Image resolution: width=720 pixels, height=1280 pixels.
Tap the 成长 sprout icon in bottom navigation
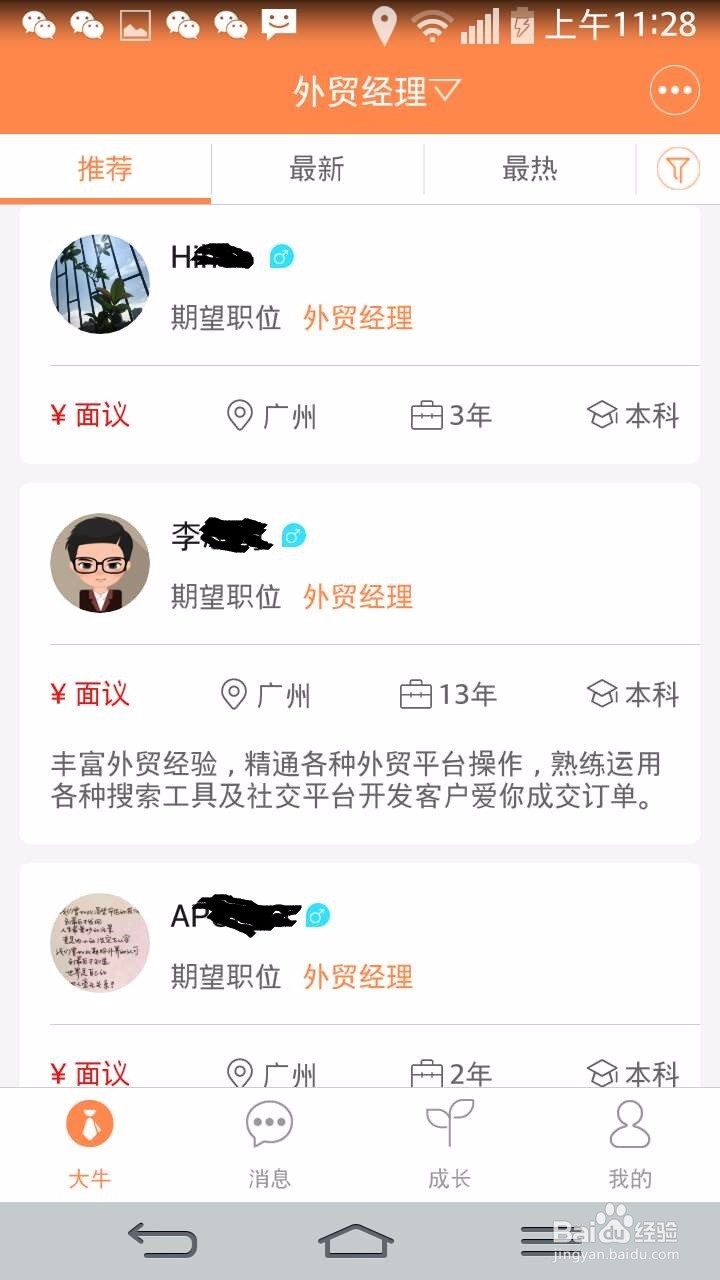pos(448,1125)
